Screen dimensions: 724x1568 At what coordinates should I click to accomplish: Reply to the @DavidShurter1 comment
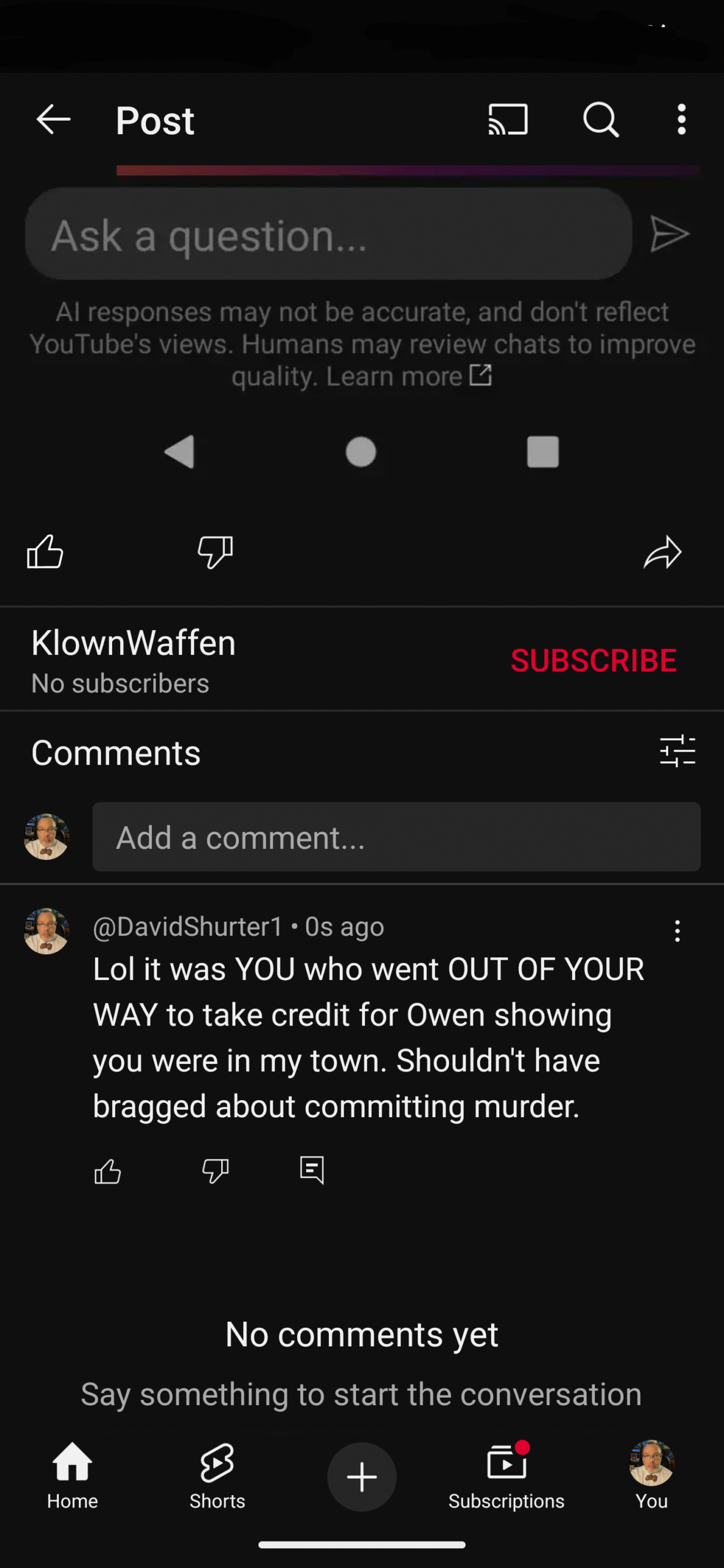[312, 1170]
